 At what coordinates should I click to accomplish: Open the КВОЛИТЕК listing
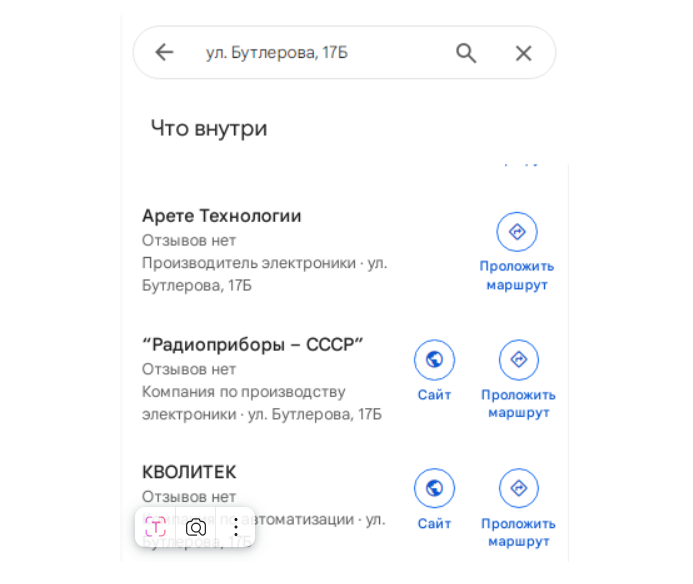190,472
